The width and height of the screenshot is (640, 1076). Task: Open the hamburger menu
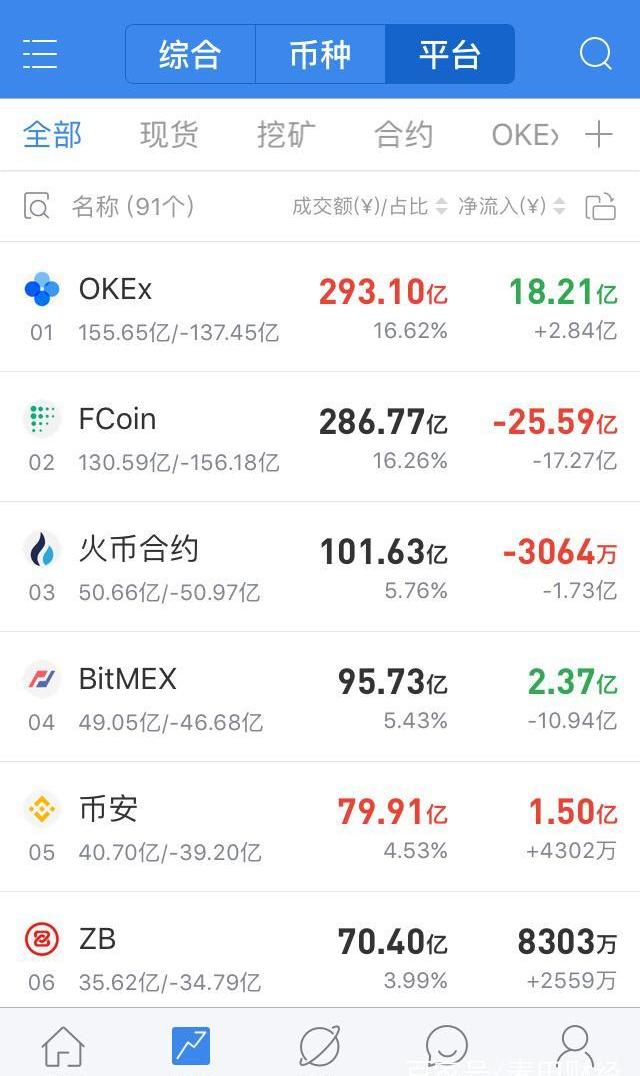click(x=40, y=54)
